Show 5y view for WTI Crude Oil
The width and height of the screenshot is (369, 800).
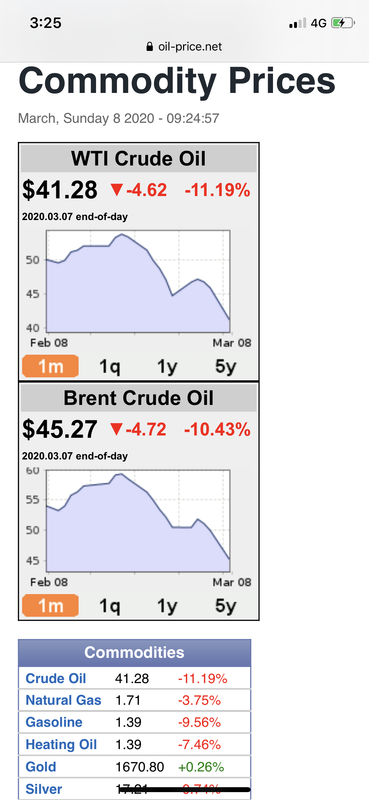point(226,366)
